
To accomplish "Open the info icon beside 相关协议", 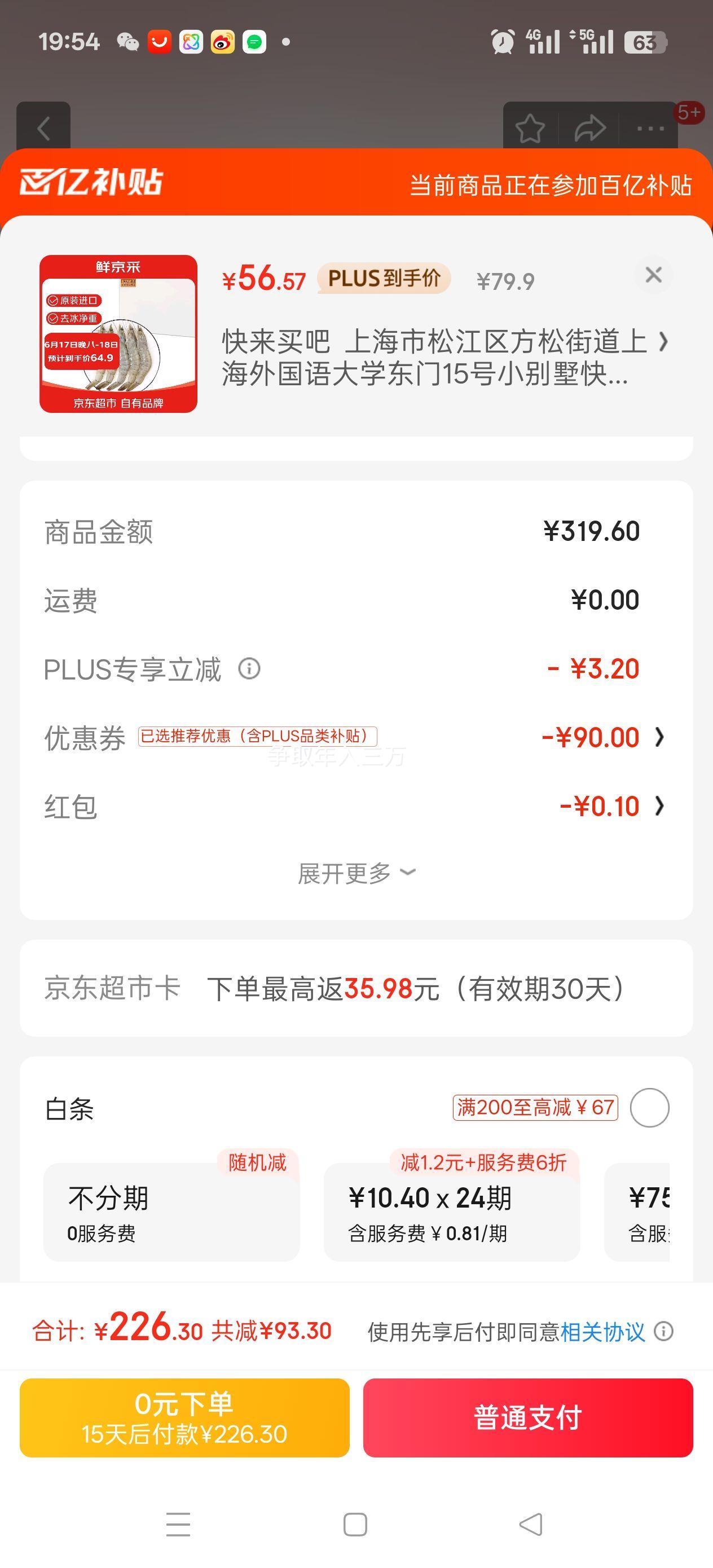I will (x=664, y=1331).
